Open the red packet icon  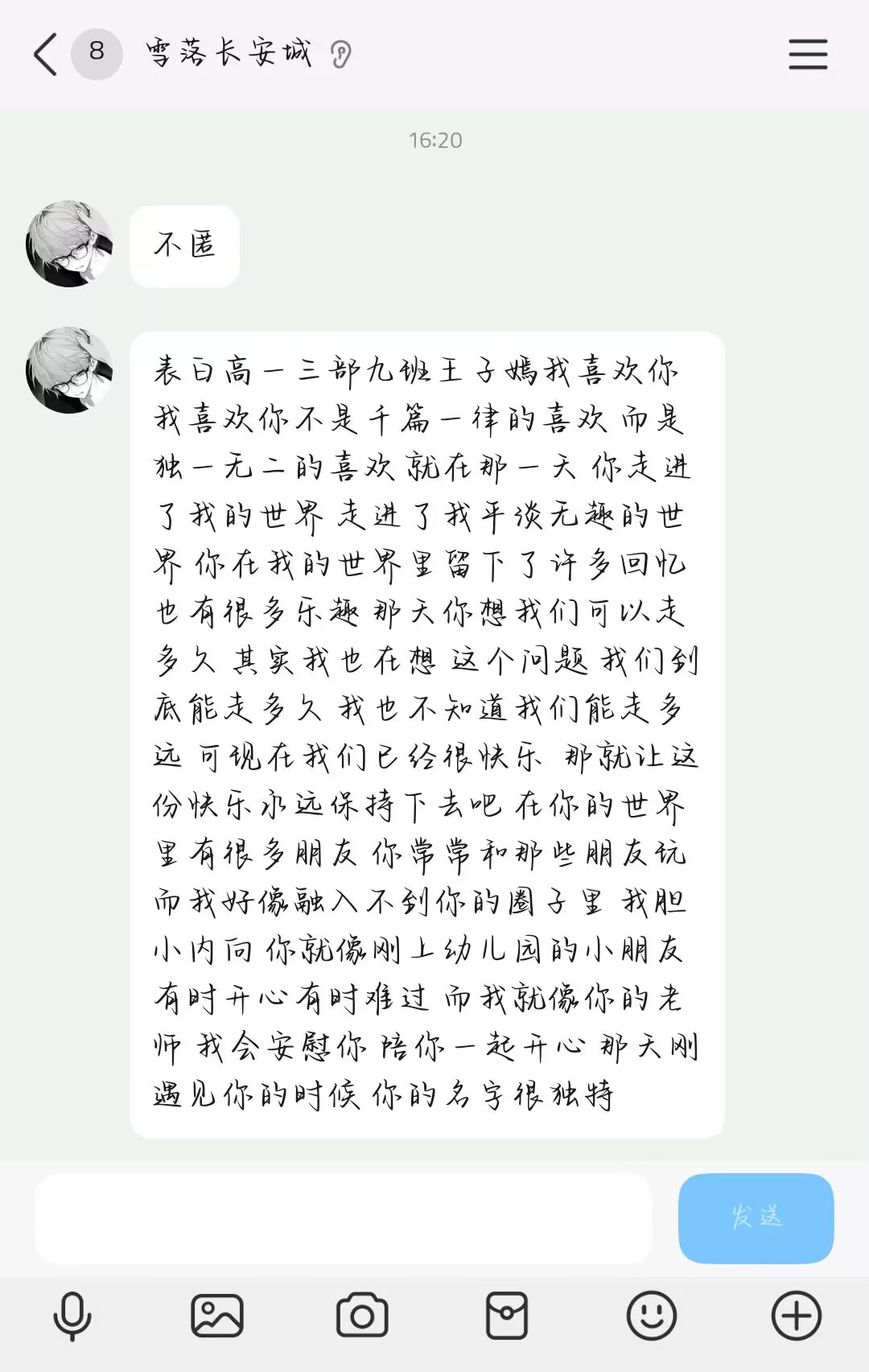tap(507, 1316)
